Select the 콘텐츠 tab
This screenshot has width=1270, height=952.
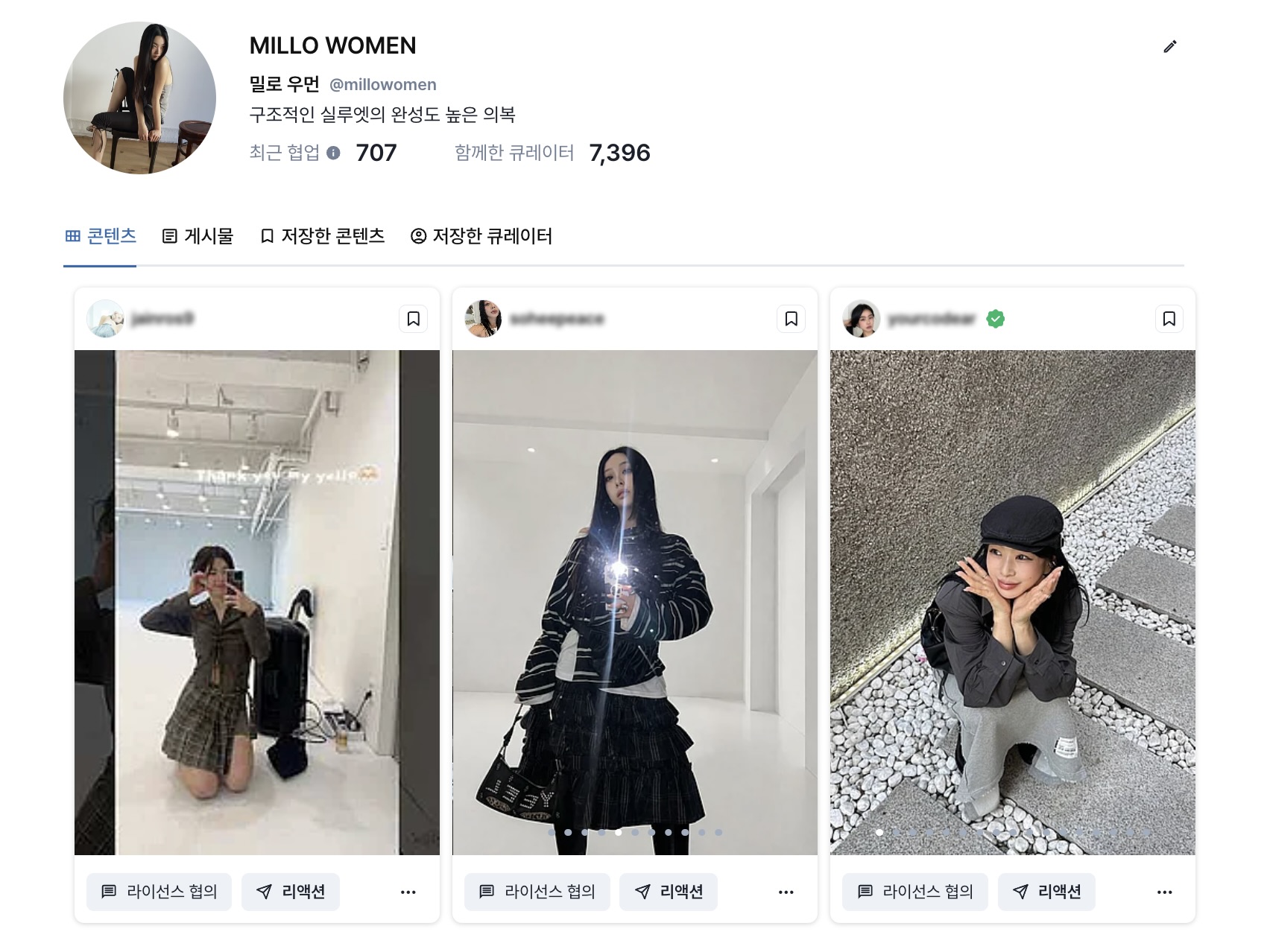pyautogui.click(x=101, y=236)
